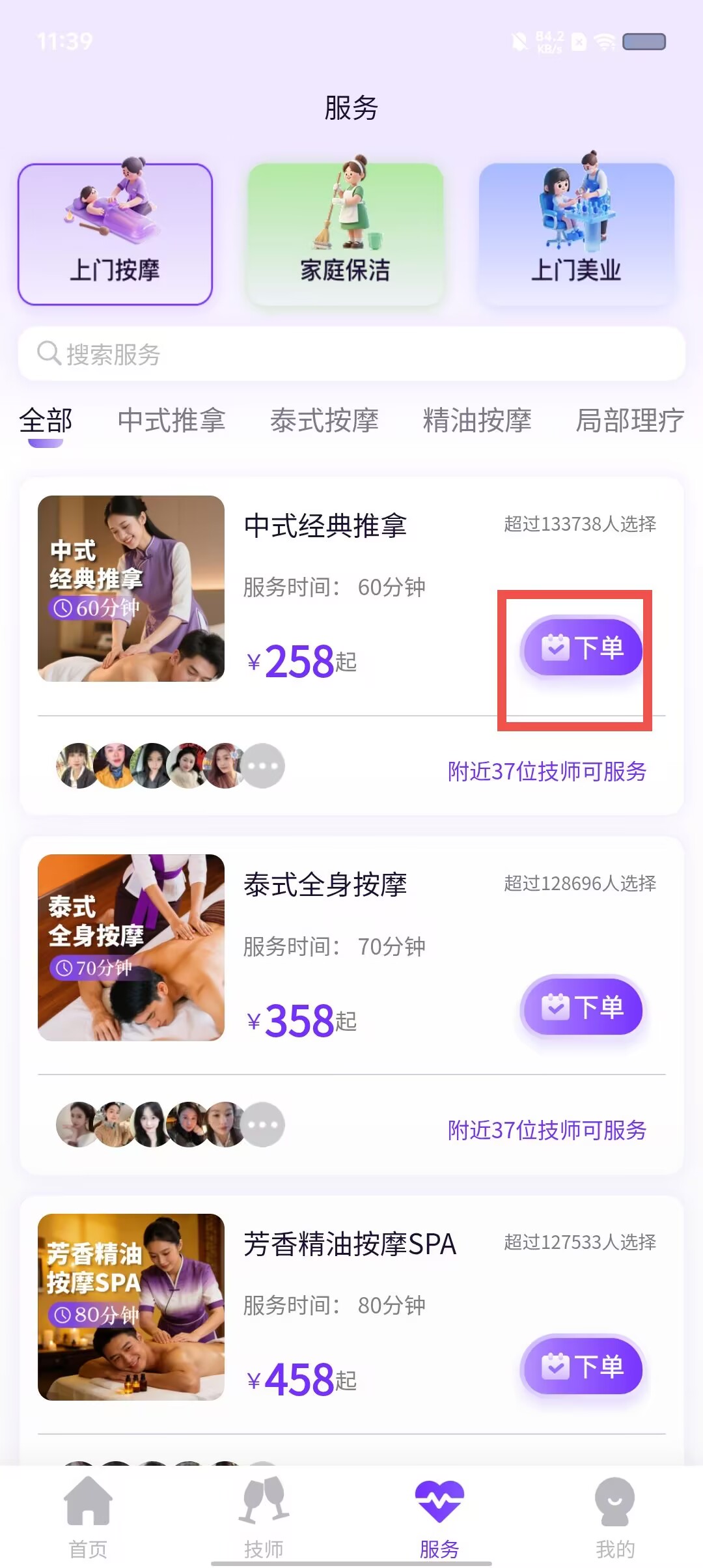This screenshot has width=703, height=1568.
Task: Switch to the 泰式按摩 tab
Action: pos(324,420)
